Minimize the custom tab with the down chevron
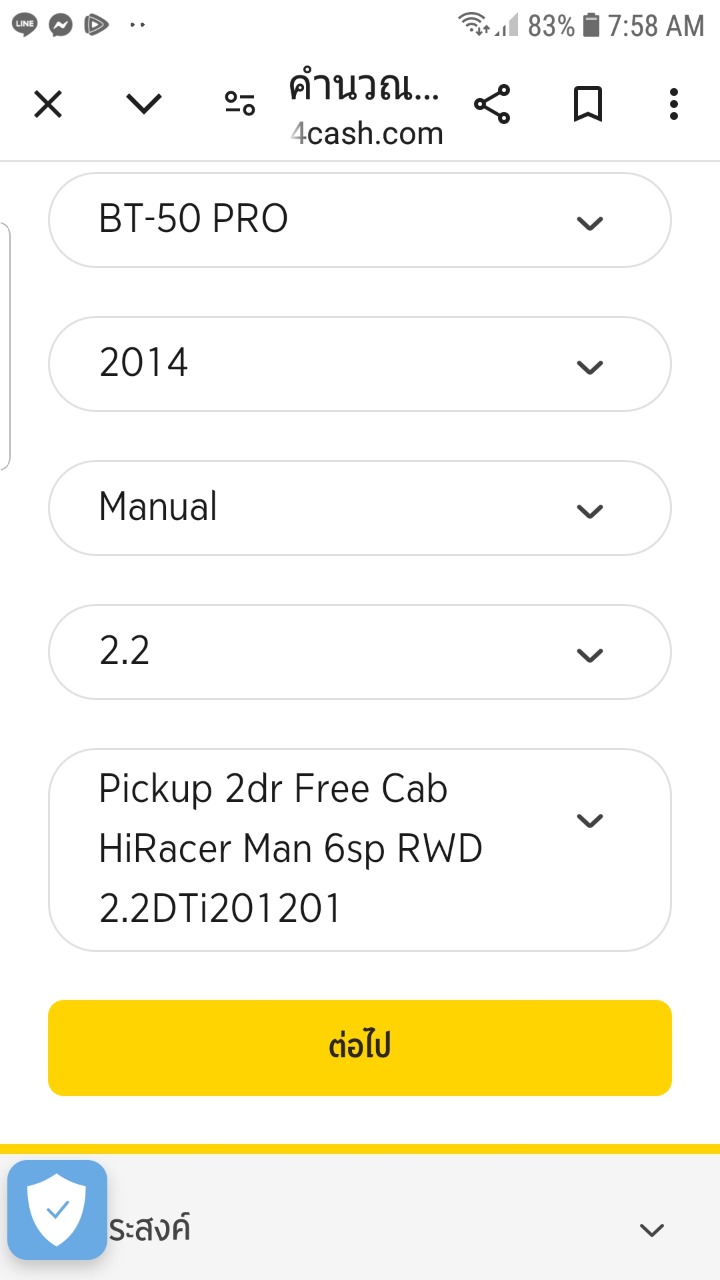Image resolution: width=720 pixels, height=1280 pixels. pyautogui.click(x=144, y=104)
